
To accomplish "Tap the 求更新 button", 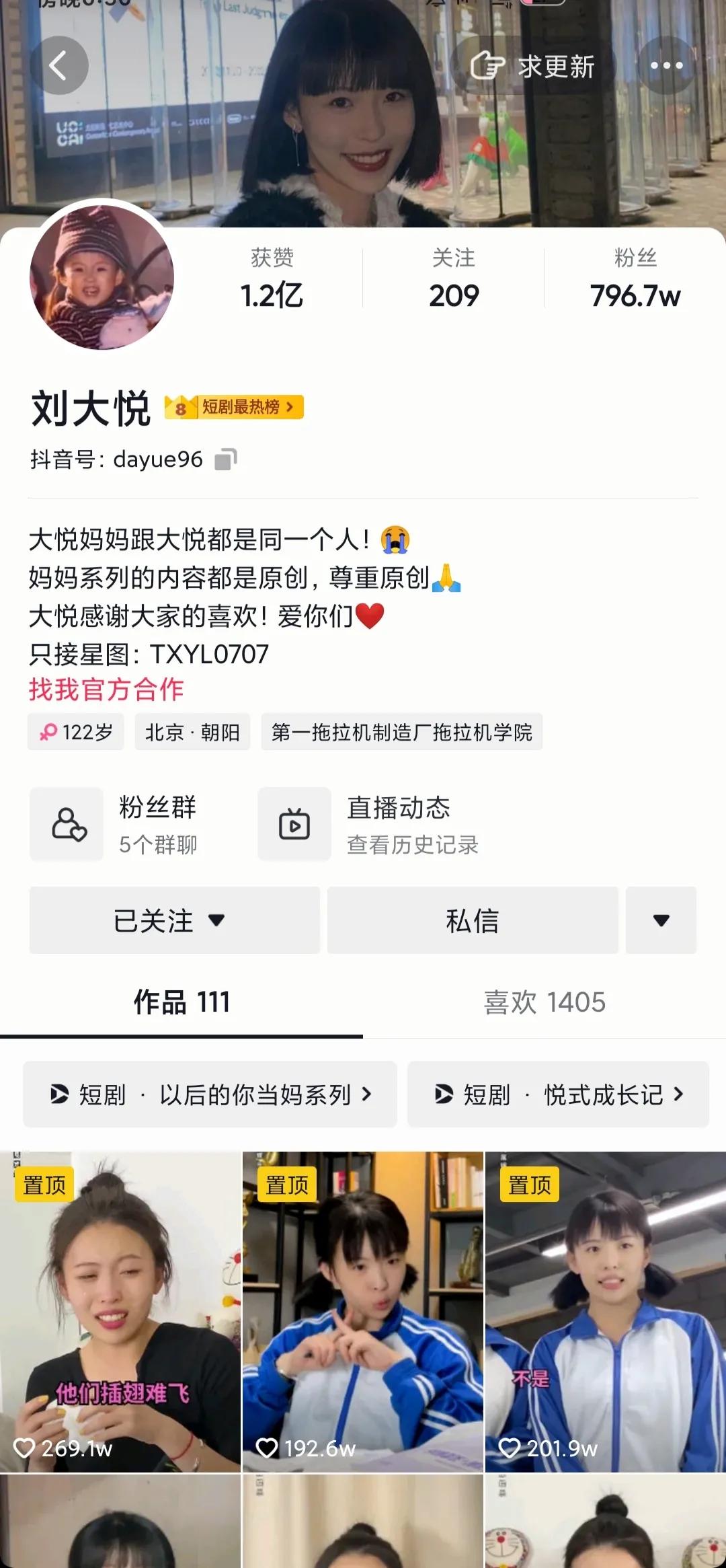I will [533, 66].
